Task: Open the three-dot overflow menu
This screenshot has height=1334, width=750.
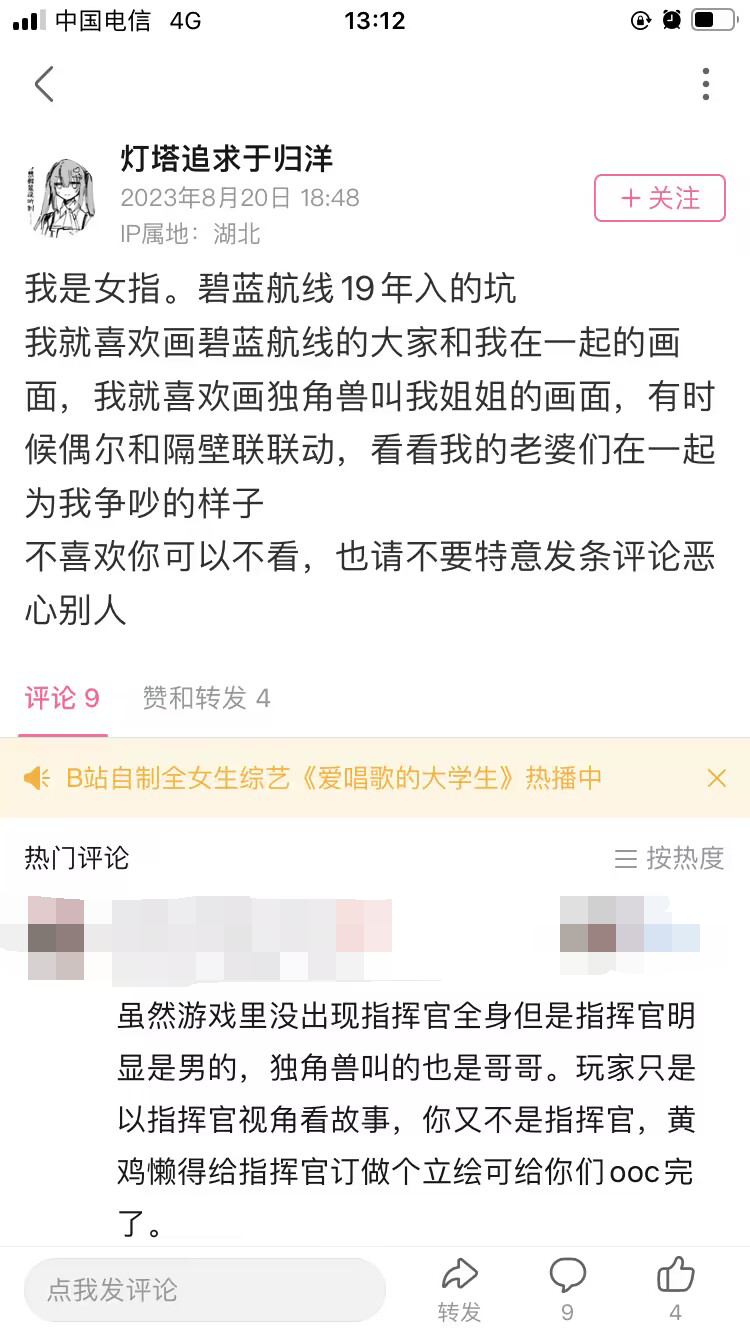Action: coord(706,85)
